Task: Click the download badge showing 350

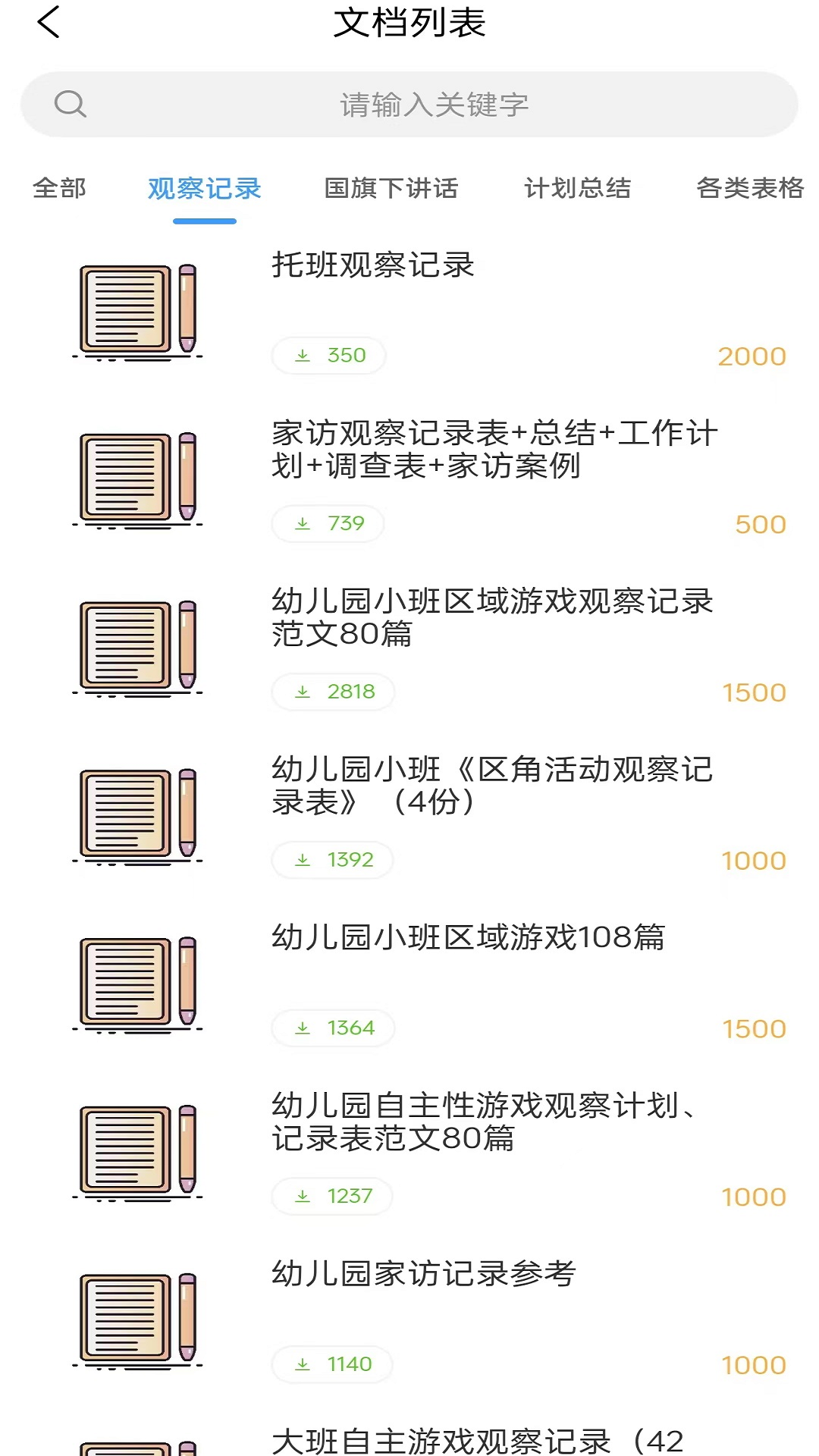Action: coord(328,355)
